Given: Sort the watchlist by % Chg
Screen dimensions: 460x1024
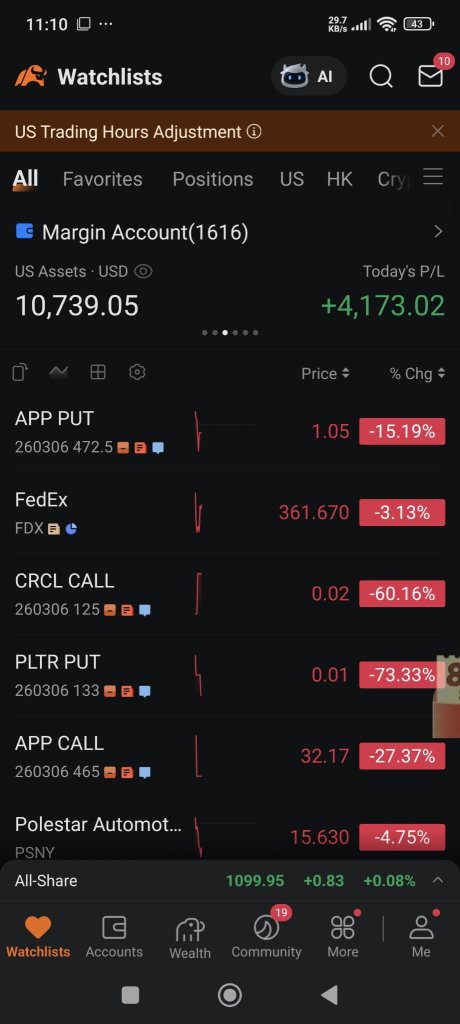Looking at the screenshot, I should [417, 374].
